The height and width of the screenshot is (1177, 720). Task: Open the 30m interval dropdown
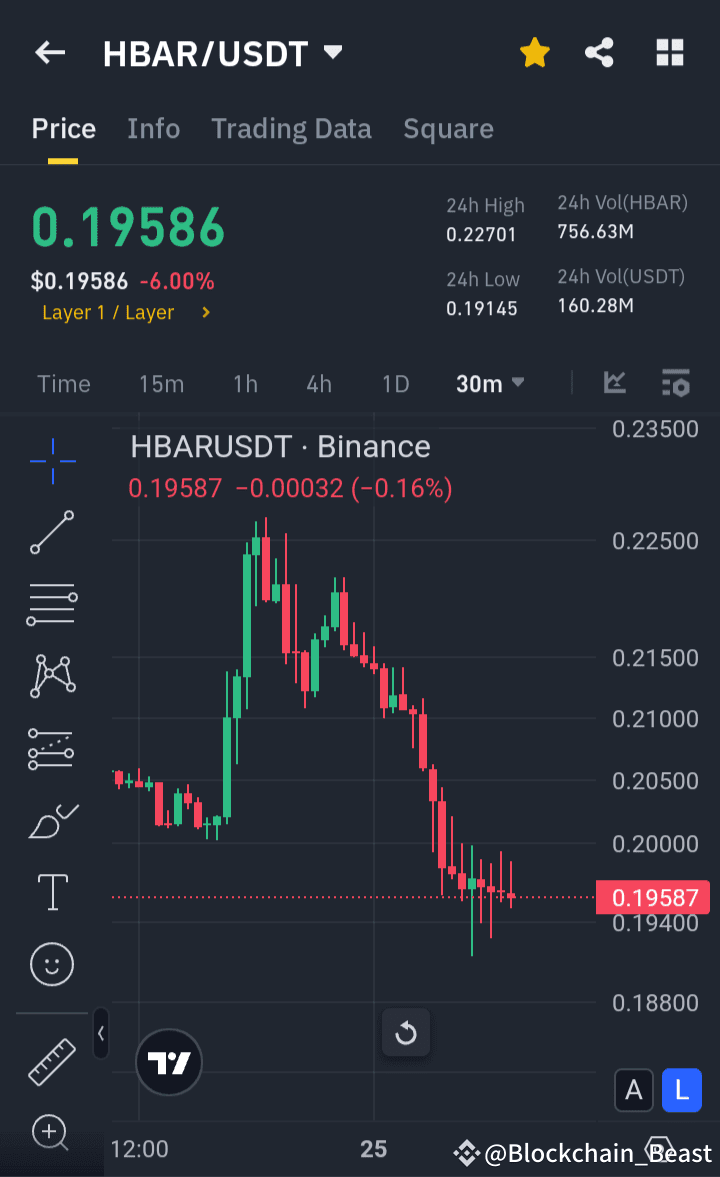490,383
